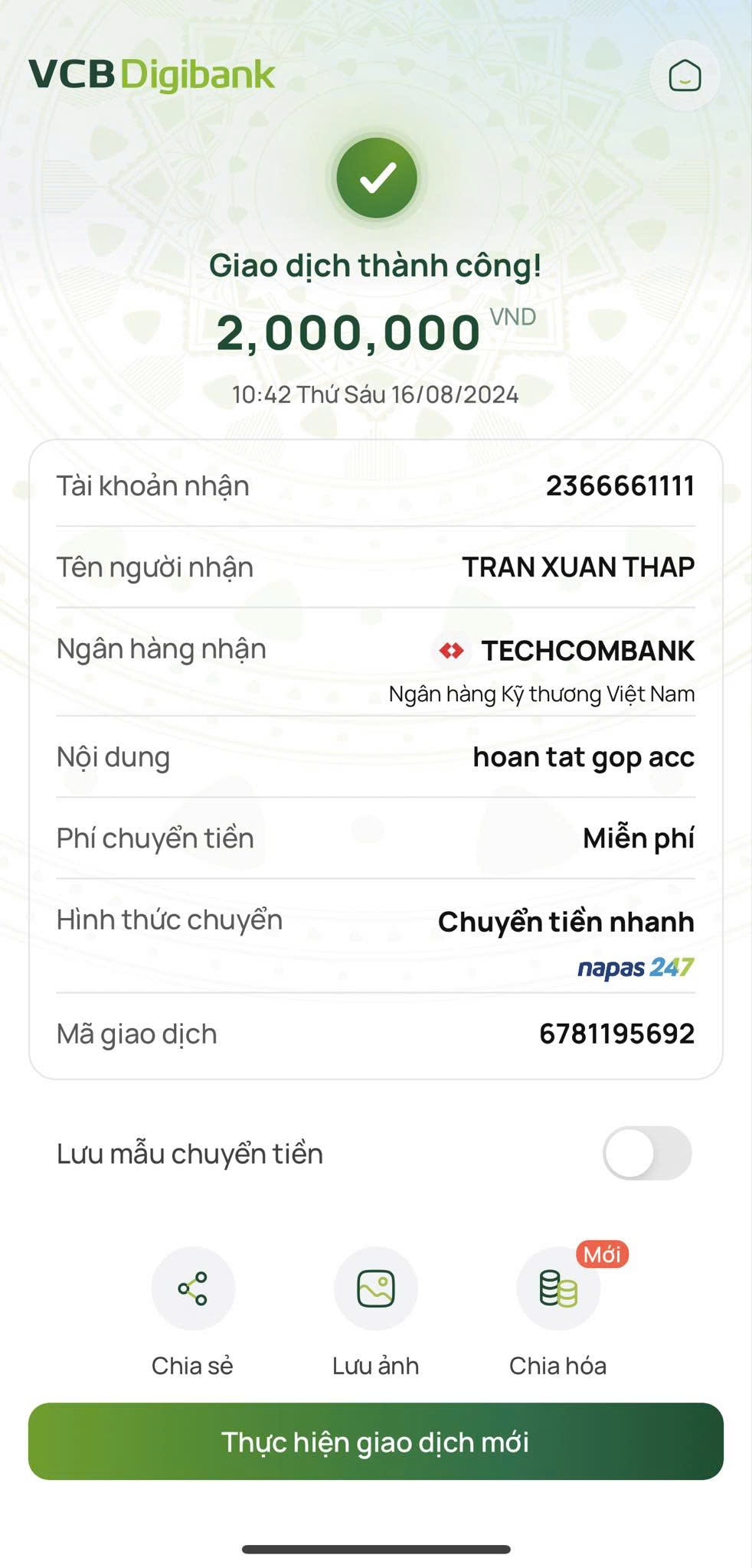The image size is (752, 1568).
Task: Save receipt image with Lưu ảnh
Action: click(x=376, y=1289)
